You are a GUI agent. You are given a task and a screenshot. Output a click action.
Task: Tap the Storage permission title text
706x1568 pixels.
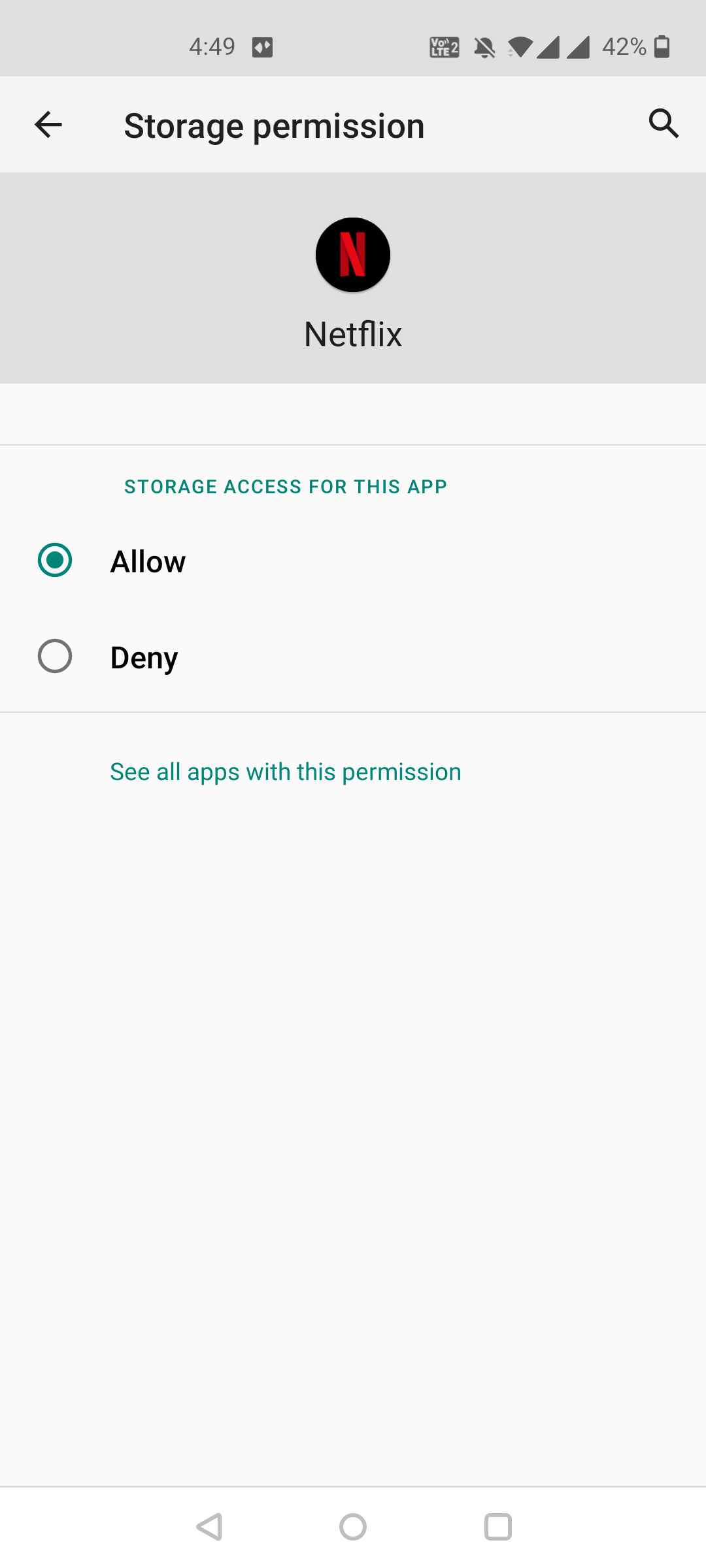[x=274, y=124]
